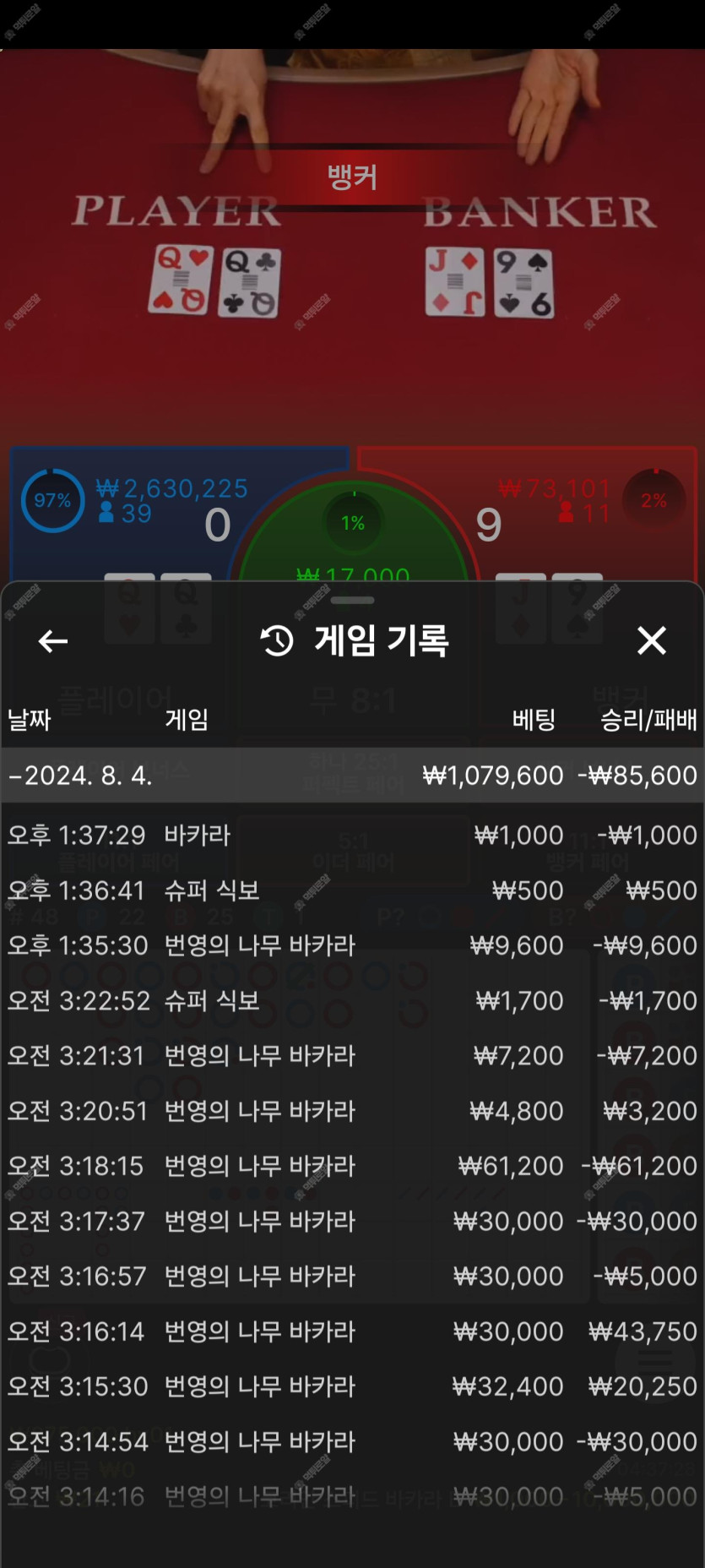This screenshot has height=1568, width=705.
Task: Open the 오전 3:15:30 ₩32,400 bet record
Action: (352, 1386)
